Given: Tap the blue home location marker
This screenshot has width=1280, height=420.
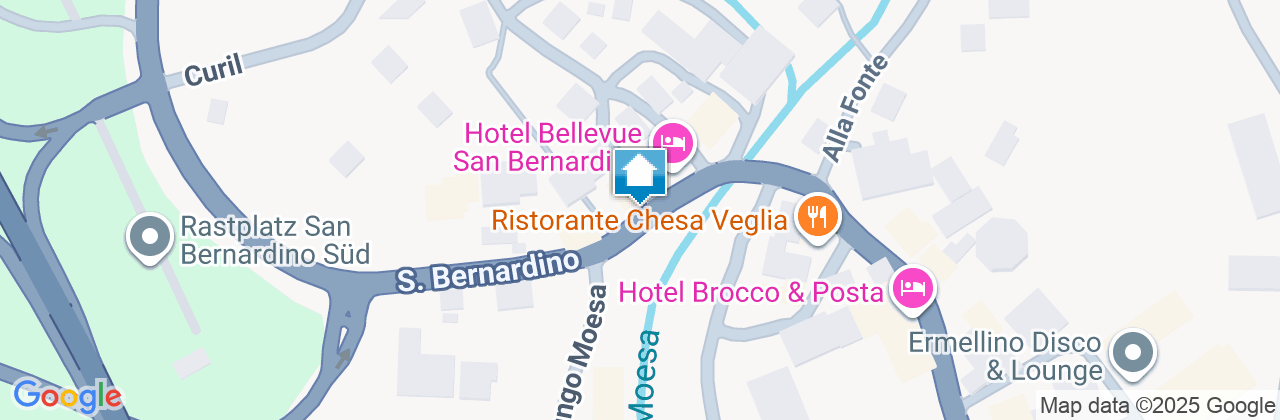Looking at the screenshot, I should pos(640,175).
